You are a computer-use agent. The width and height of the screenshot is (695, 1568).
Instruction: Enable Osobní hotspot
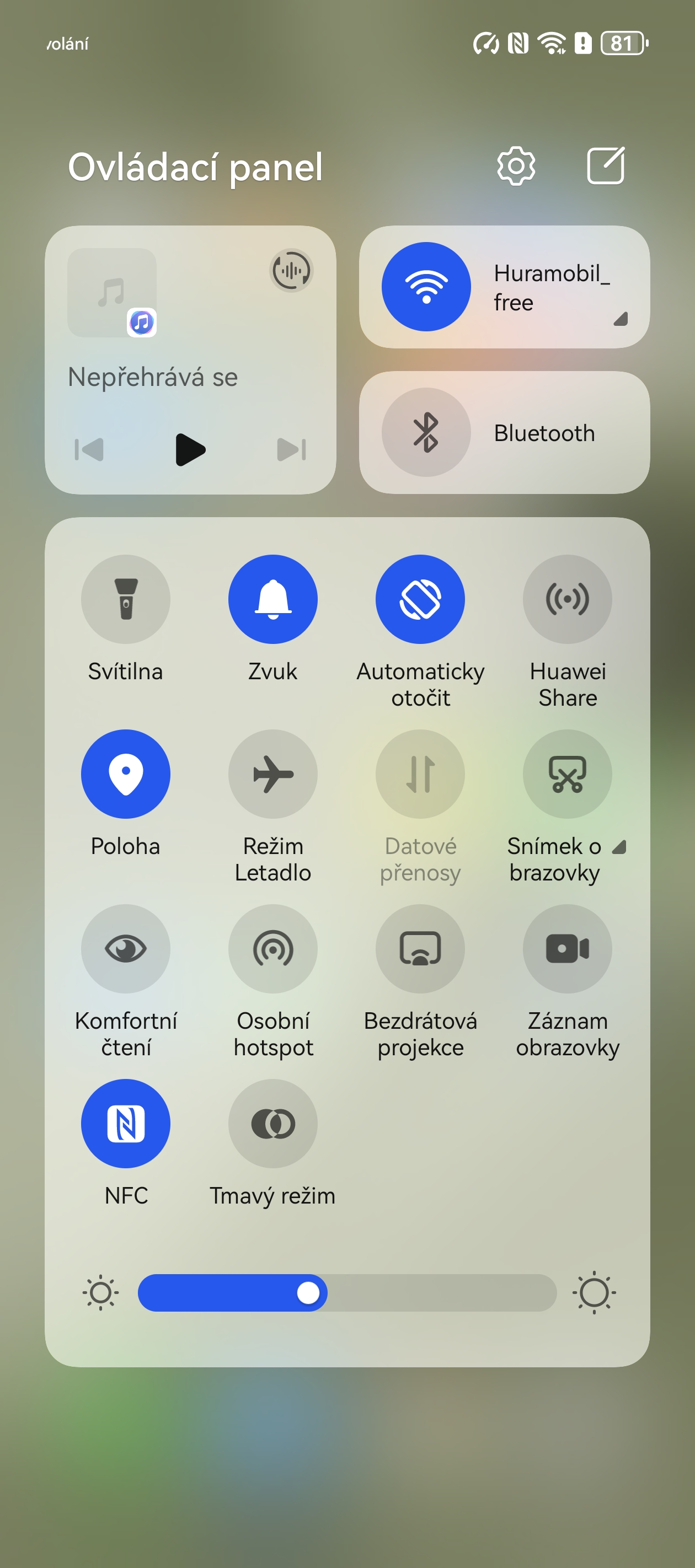click(273, 948)
